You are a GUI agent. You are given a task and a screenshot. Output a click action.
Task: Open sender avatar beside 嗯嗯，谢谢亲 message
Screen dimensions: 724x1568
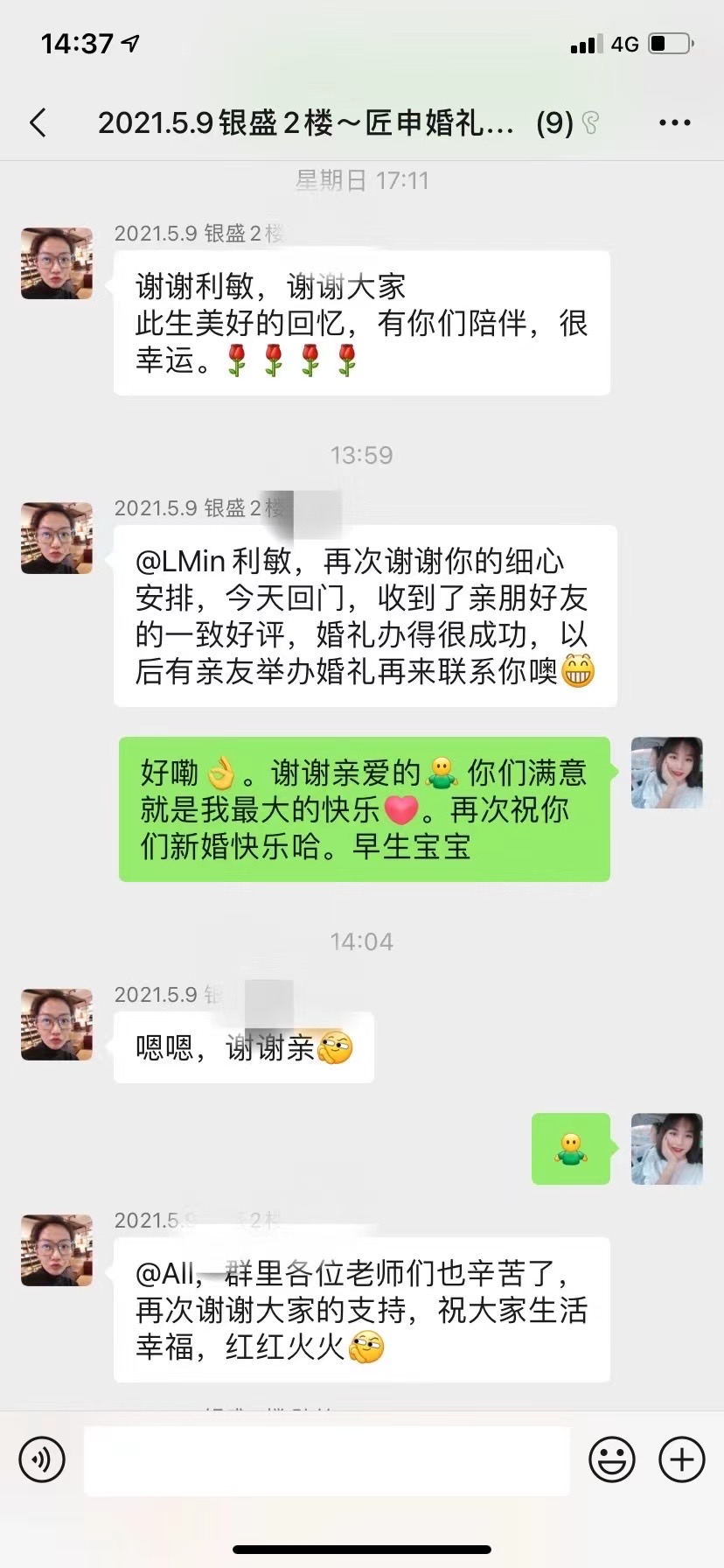tap(57, 1025)
